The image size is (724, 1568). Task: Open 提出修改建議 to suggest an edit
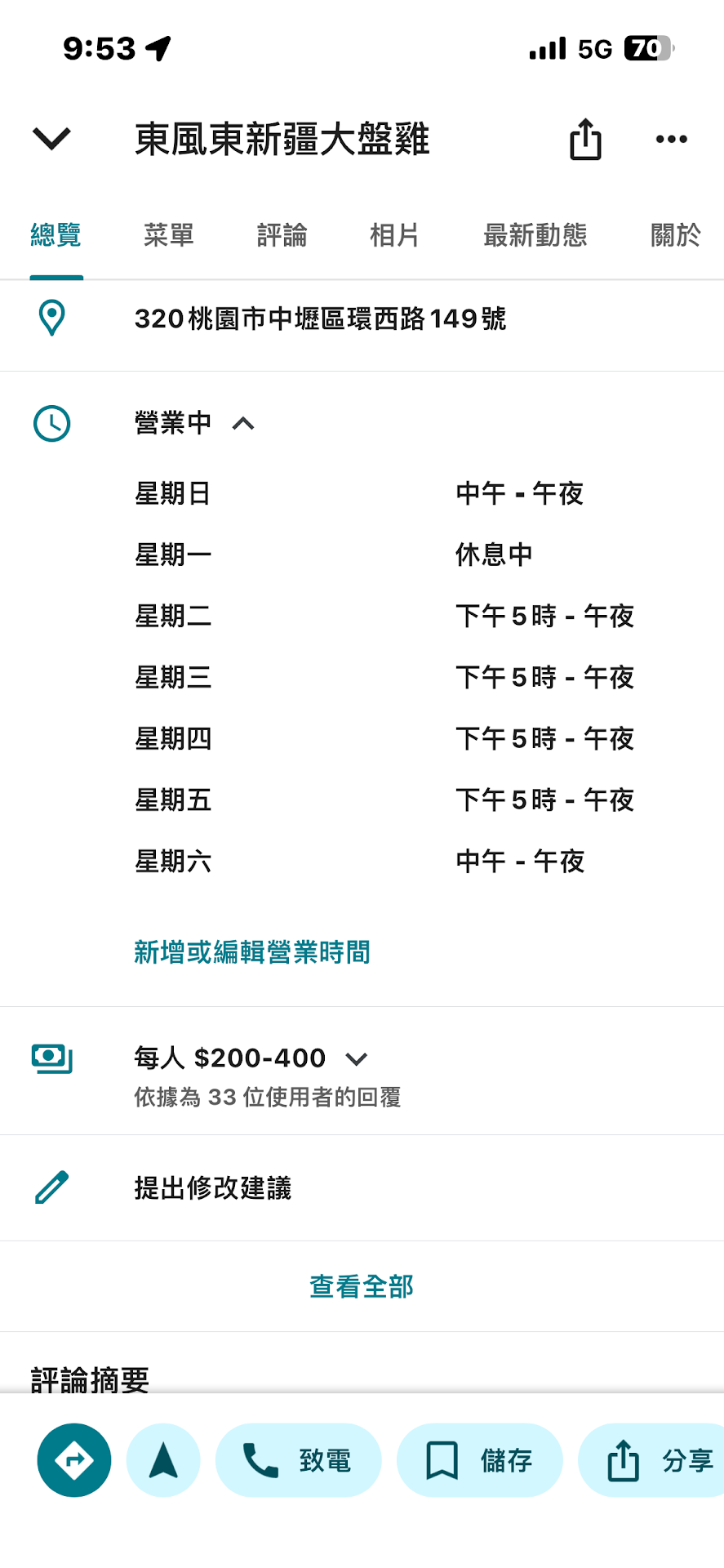212,1187
